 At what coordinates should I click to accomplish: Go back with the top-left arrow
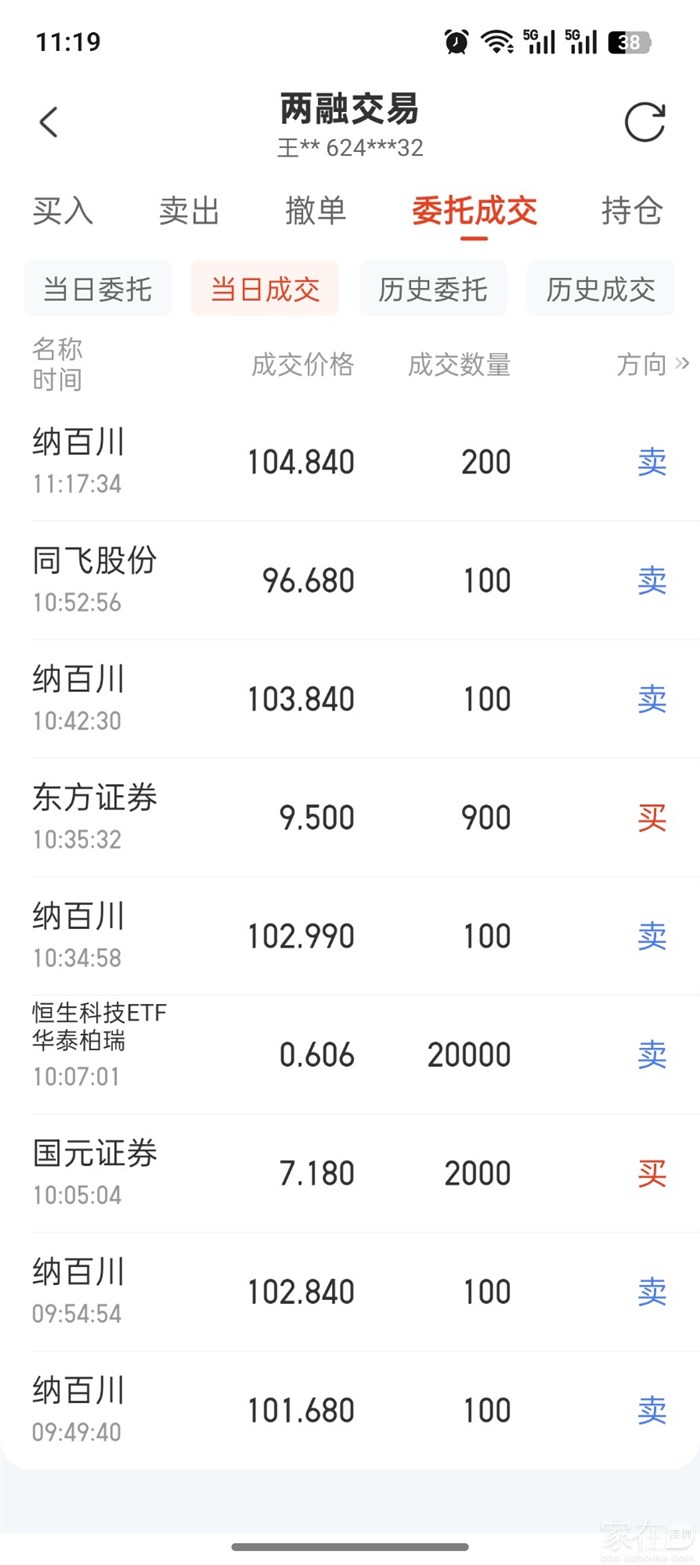click(x=48, y=123)
